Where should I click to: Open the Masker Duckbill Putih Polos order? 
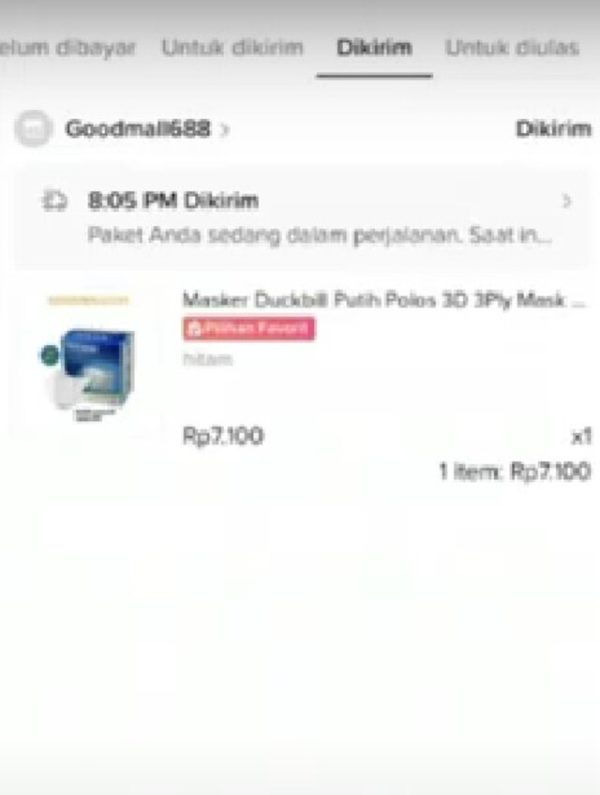[383, 300]
